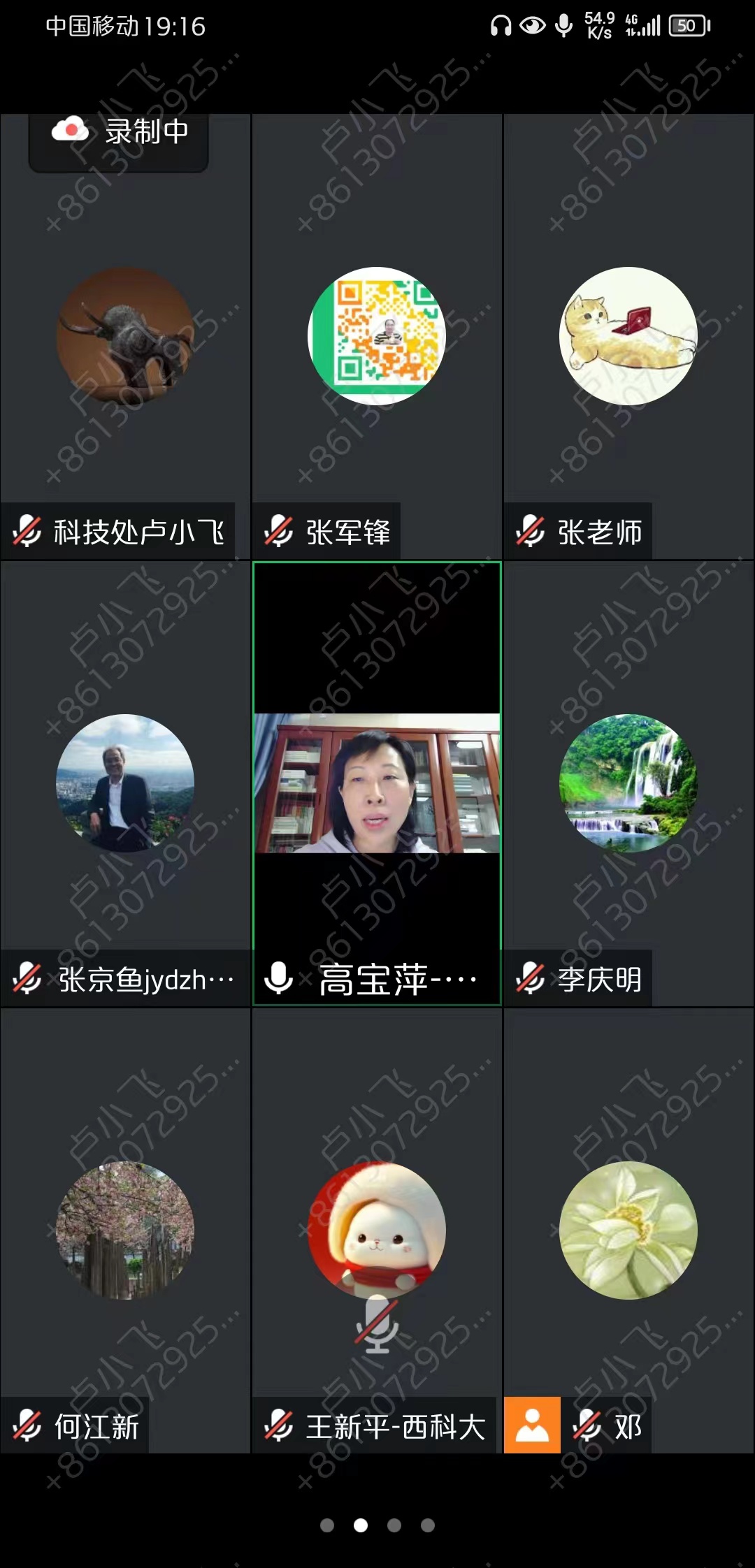Tap the page indicator dots
755x1568 pixels.
click(377, 1525)
